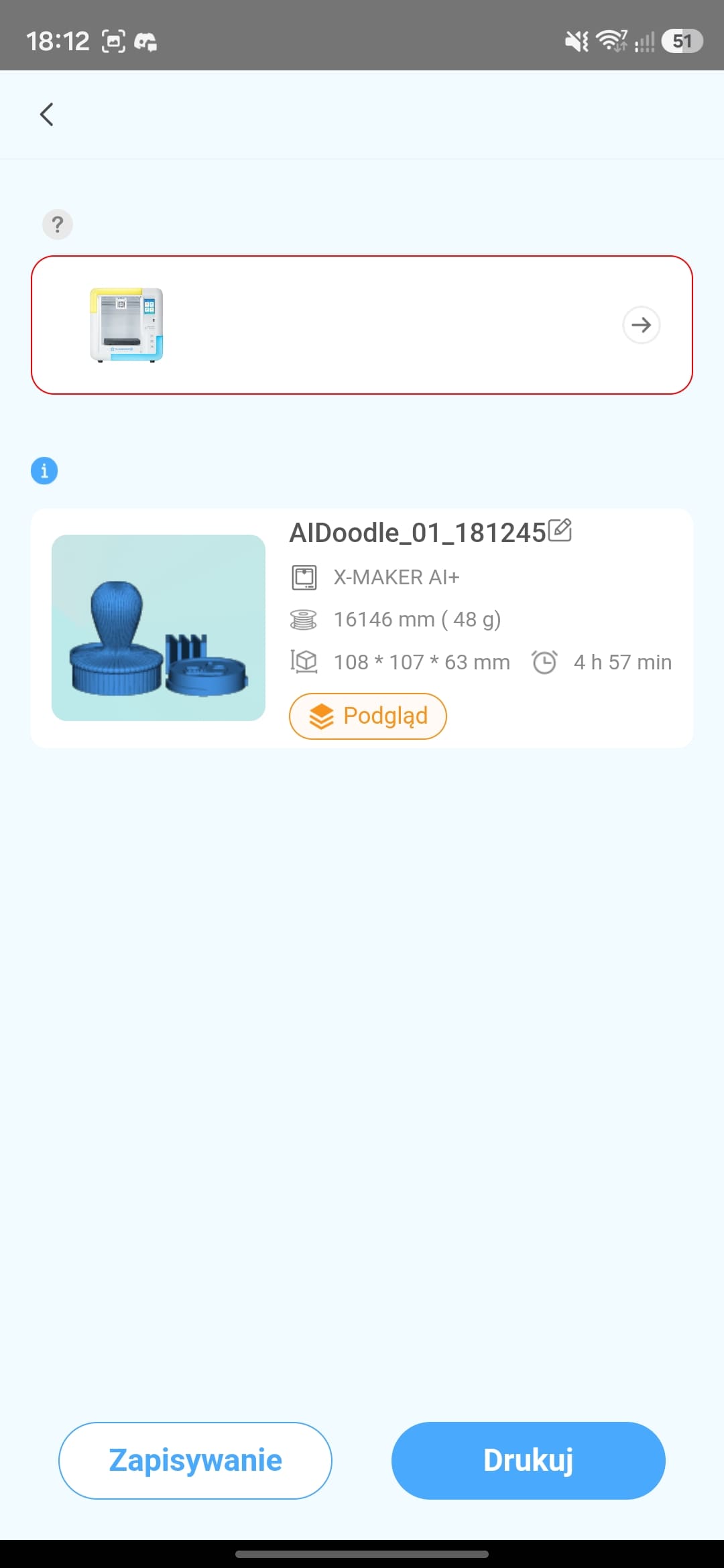Open the Podgląd layer preview
This screenshot has height=1568, width=724.
368,716
